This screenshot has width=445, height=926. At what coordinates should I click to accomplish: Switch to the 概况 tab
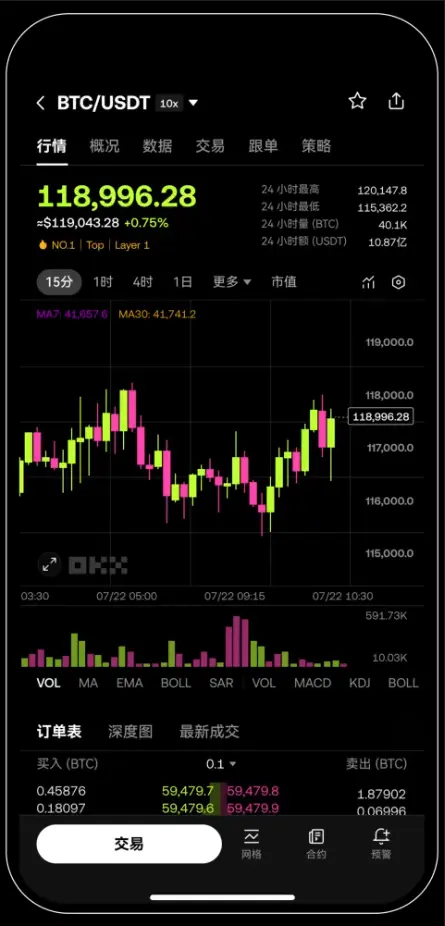pos(104,146)
